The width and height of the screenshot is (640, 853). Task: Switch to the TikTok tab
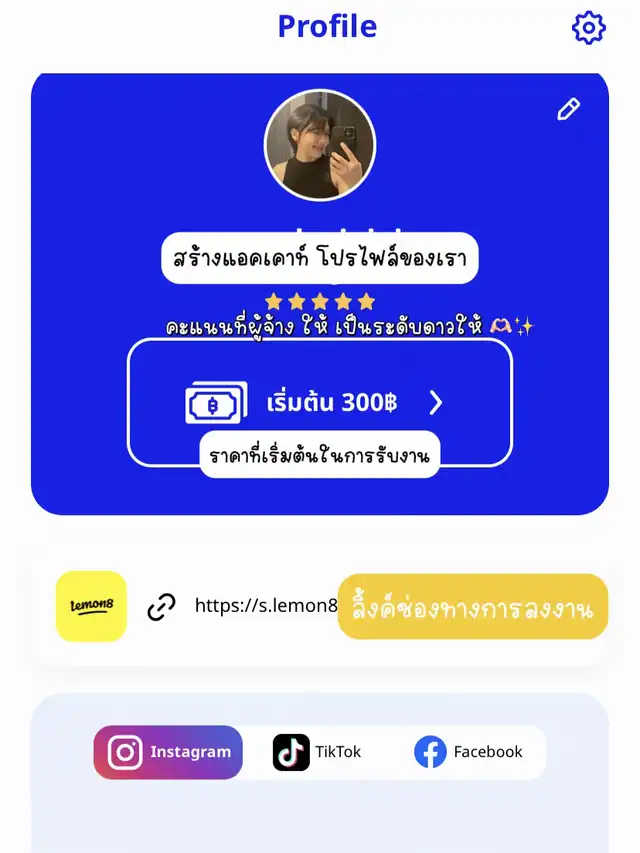point(317,752)
